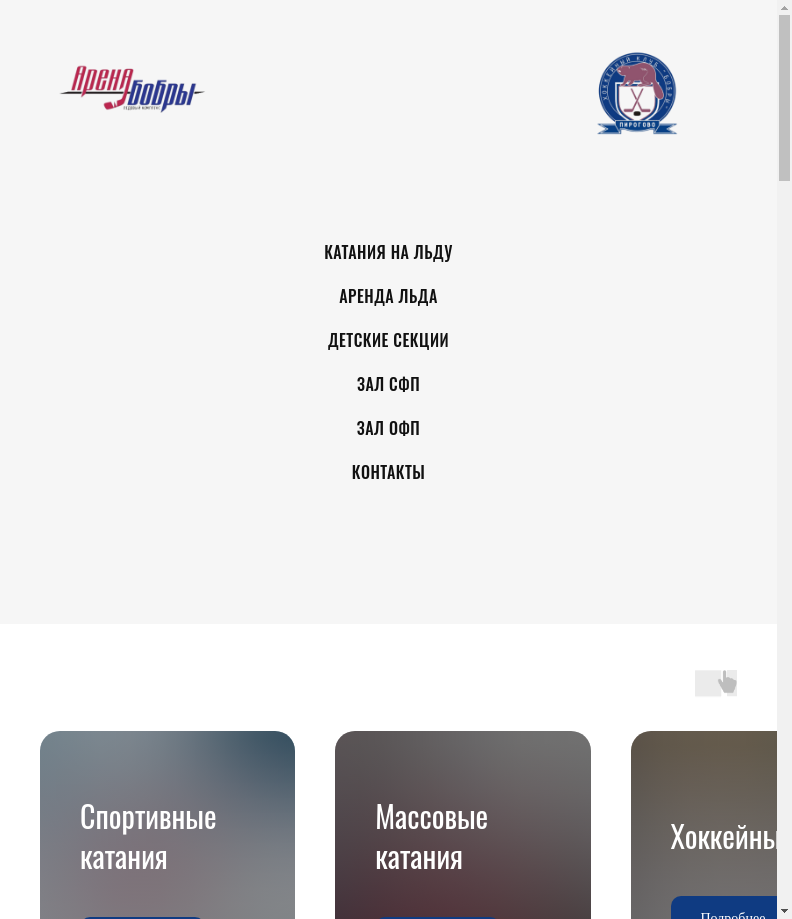The image size is (792, 919).
Task: Open the hockey club Пирогово emblem link
Action: click(637, 93)
